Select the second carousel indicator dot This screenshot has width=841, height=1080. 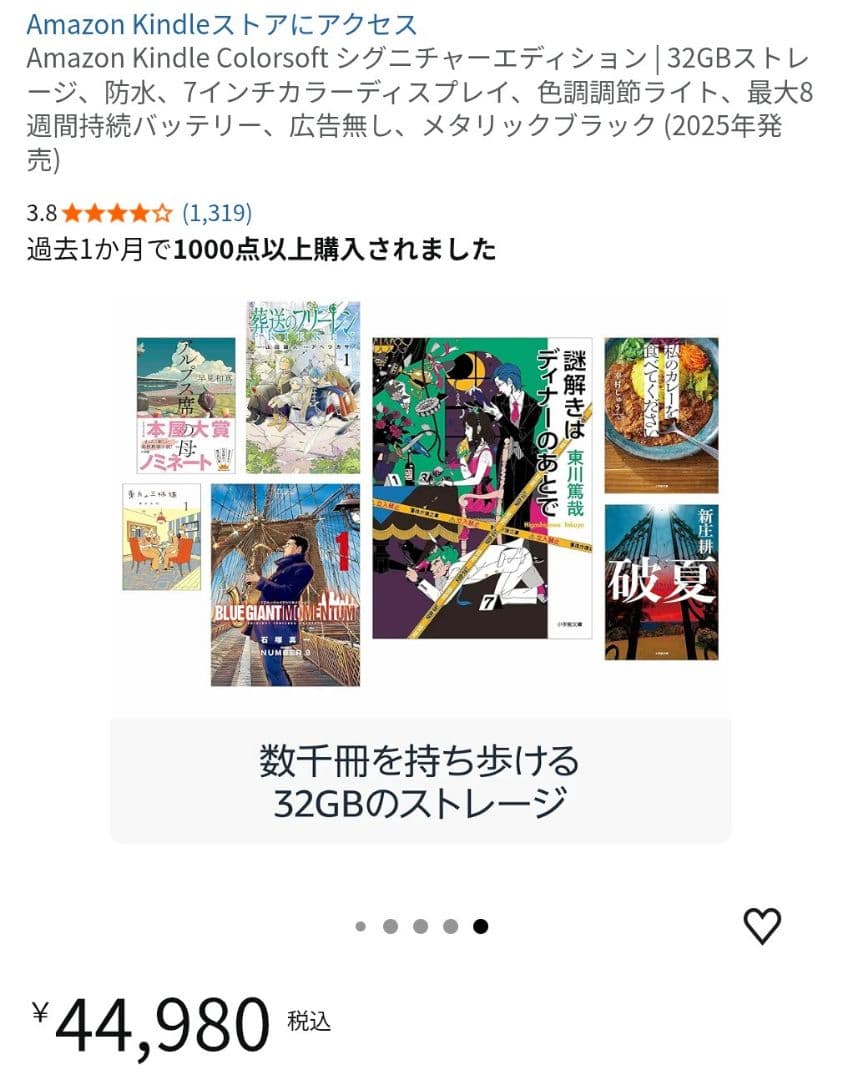(x=391, y=928)
